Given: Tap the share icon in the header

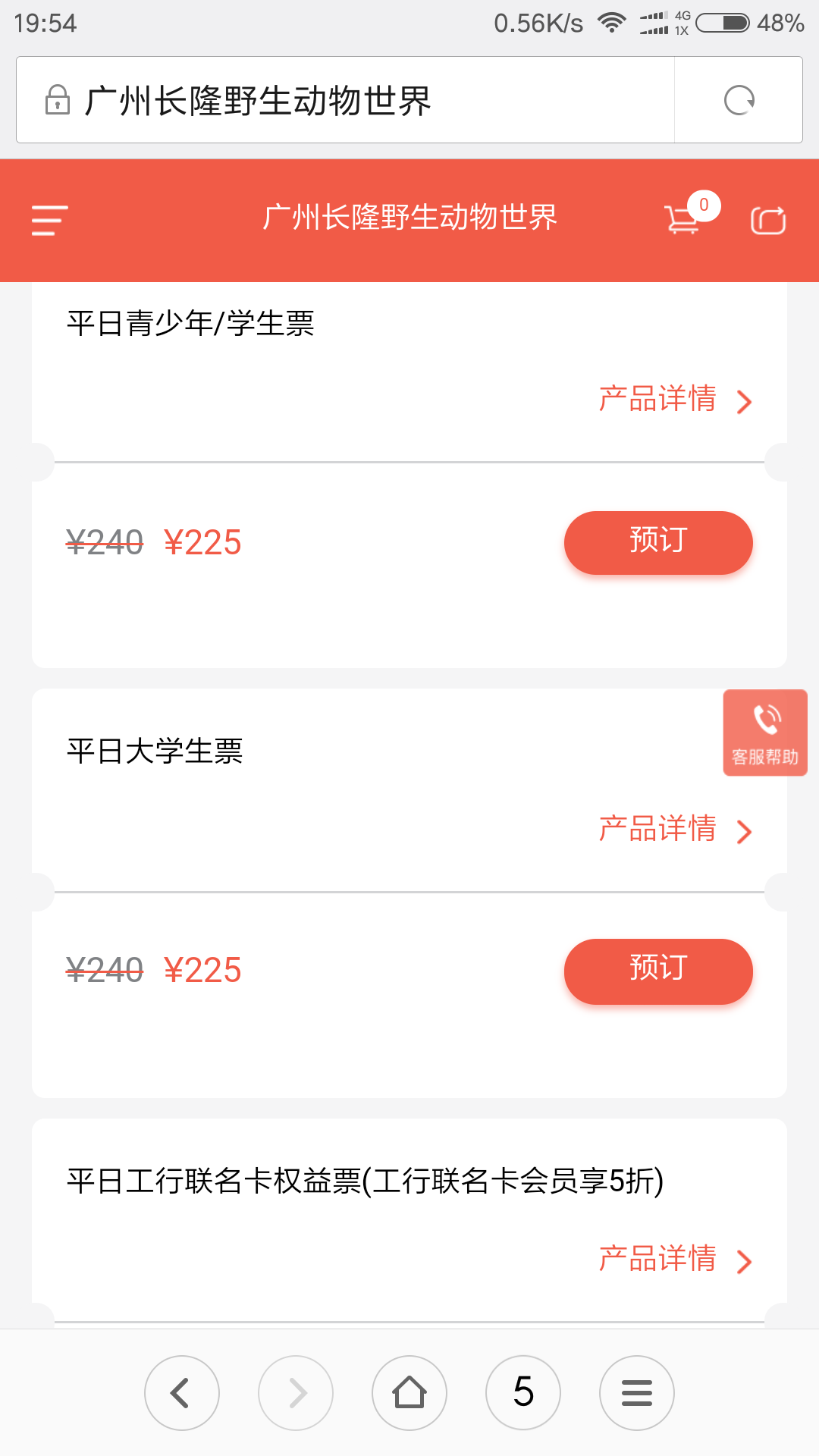Looking at the screenshot, I should 767,220.
